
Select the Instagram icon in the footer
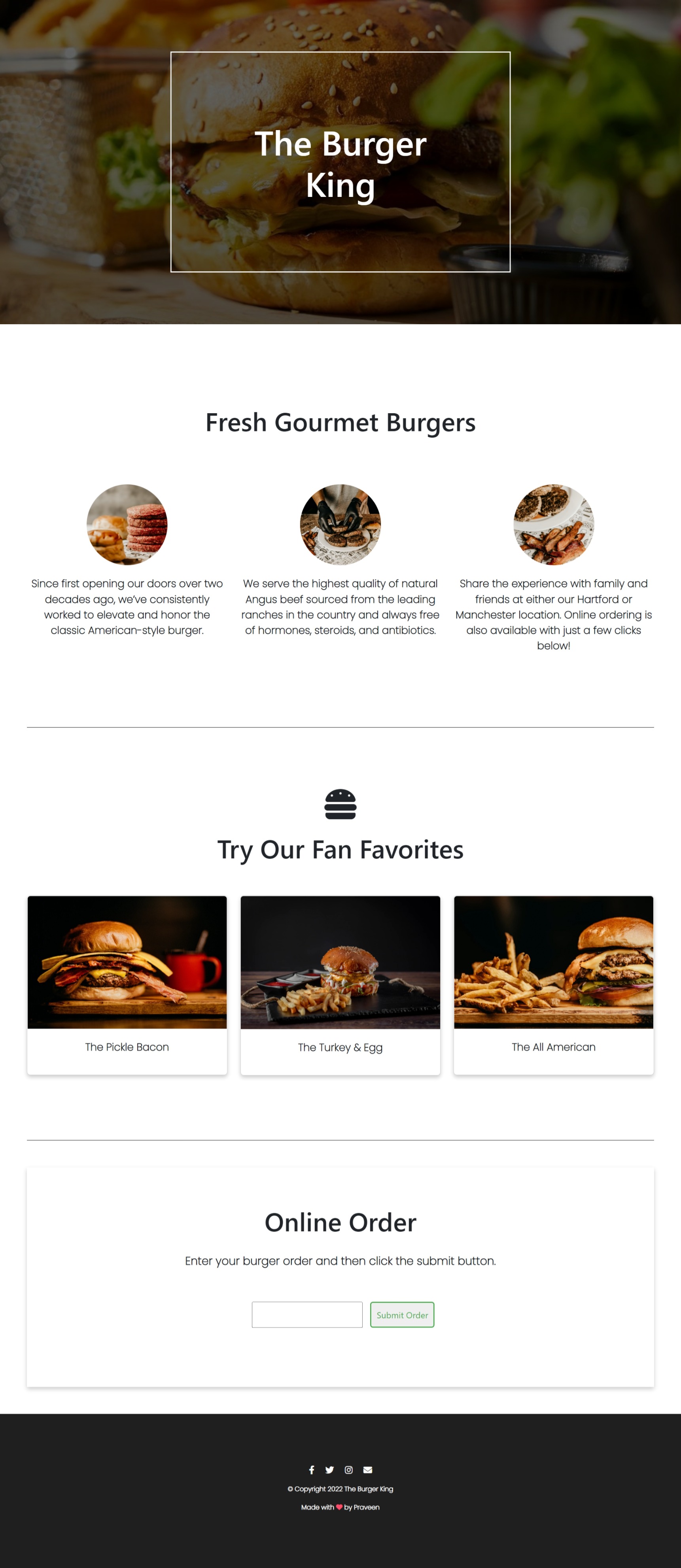point(348,1470)
